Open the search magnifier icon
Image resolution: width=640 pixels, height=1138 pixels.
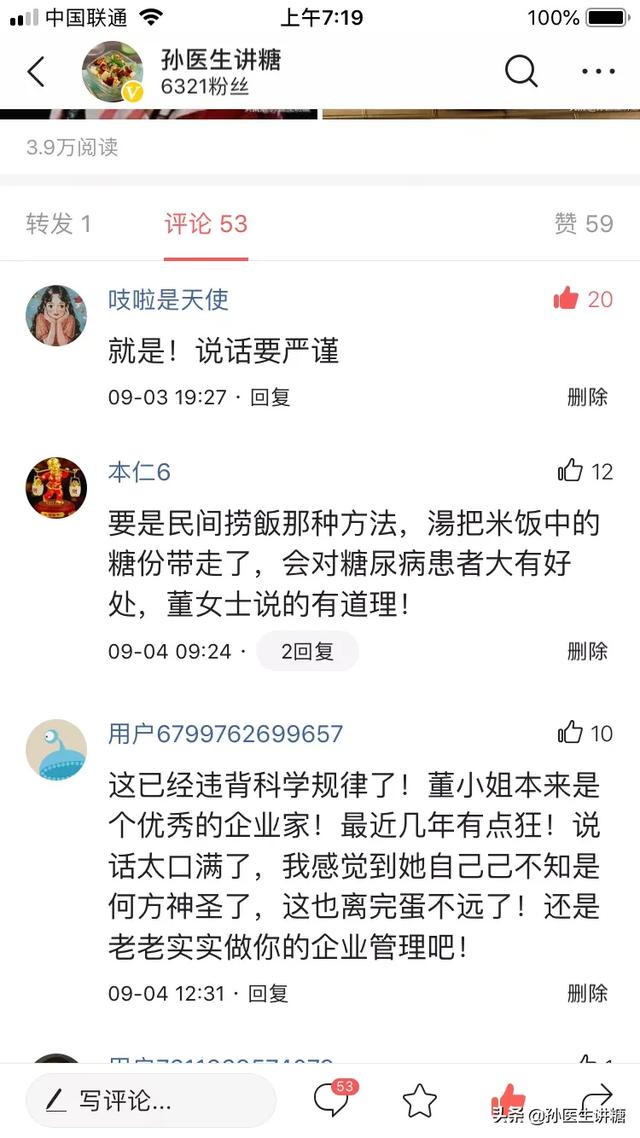click(x=520, y=71)
